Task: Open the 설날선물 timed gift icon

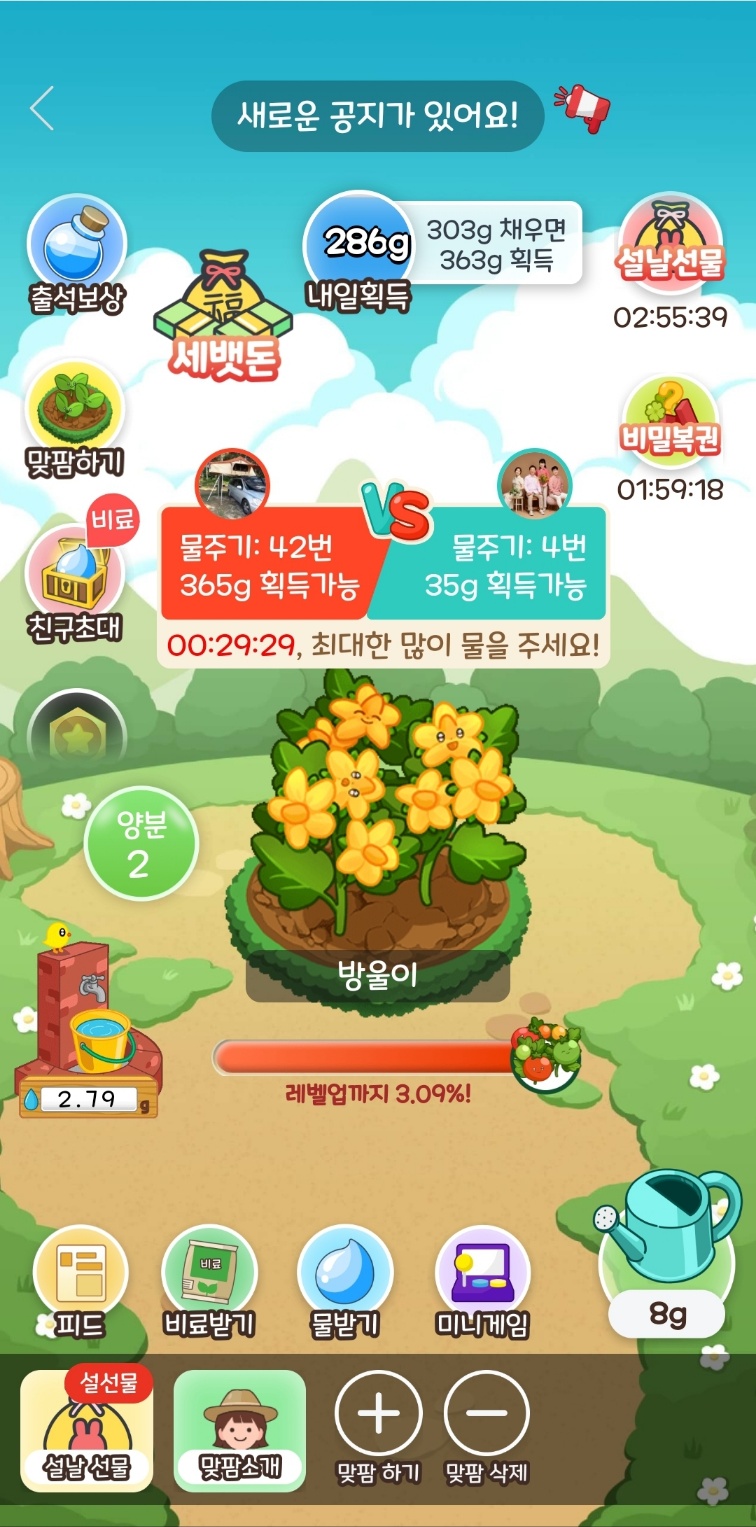Action: point(670,243)
